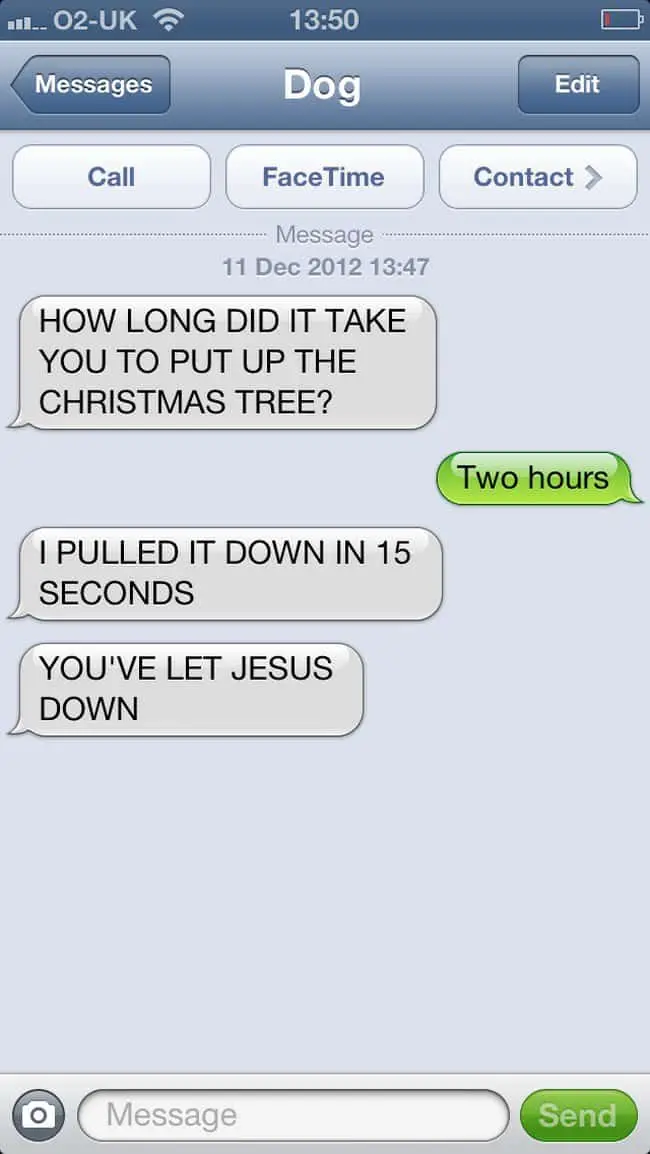Start a FaceTime call with Dog
Image resolution: width=650 pixels, height=1154 pixels.
[x=324, y=177]
